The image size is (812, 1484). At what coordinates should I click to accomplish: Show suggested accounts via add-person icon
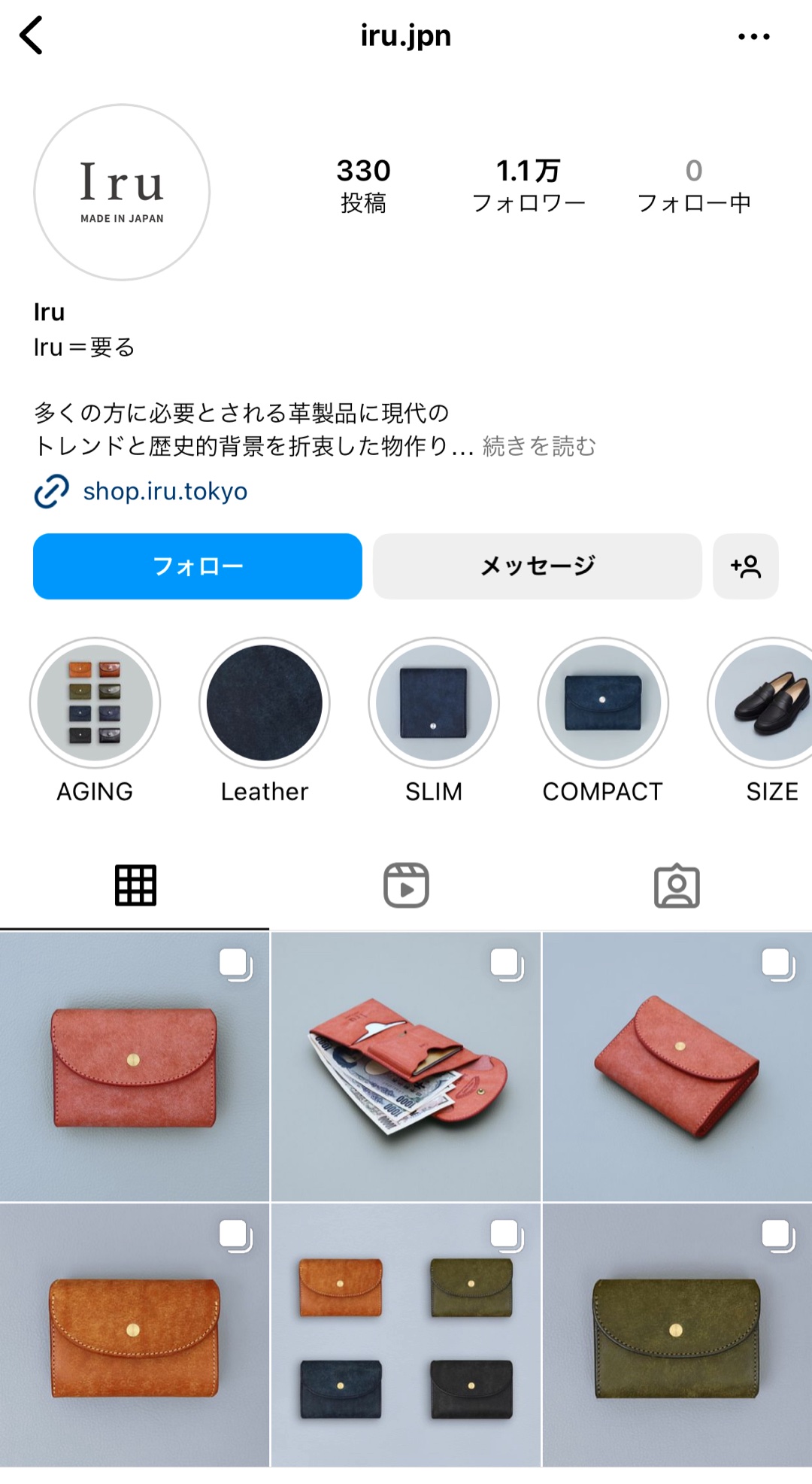745,566
